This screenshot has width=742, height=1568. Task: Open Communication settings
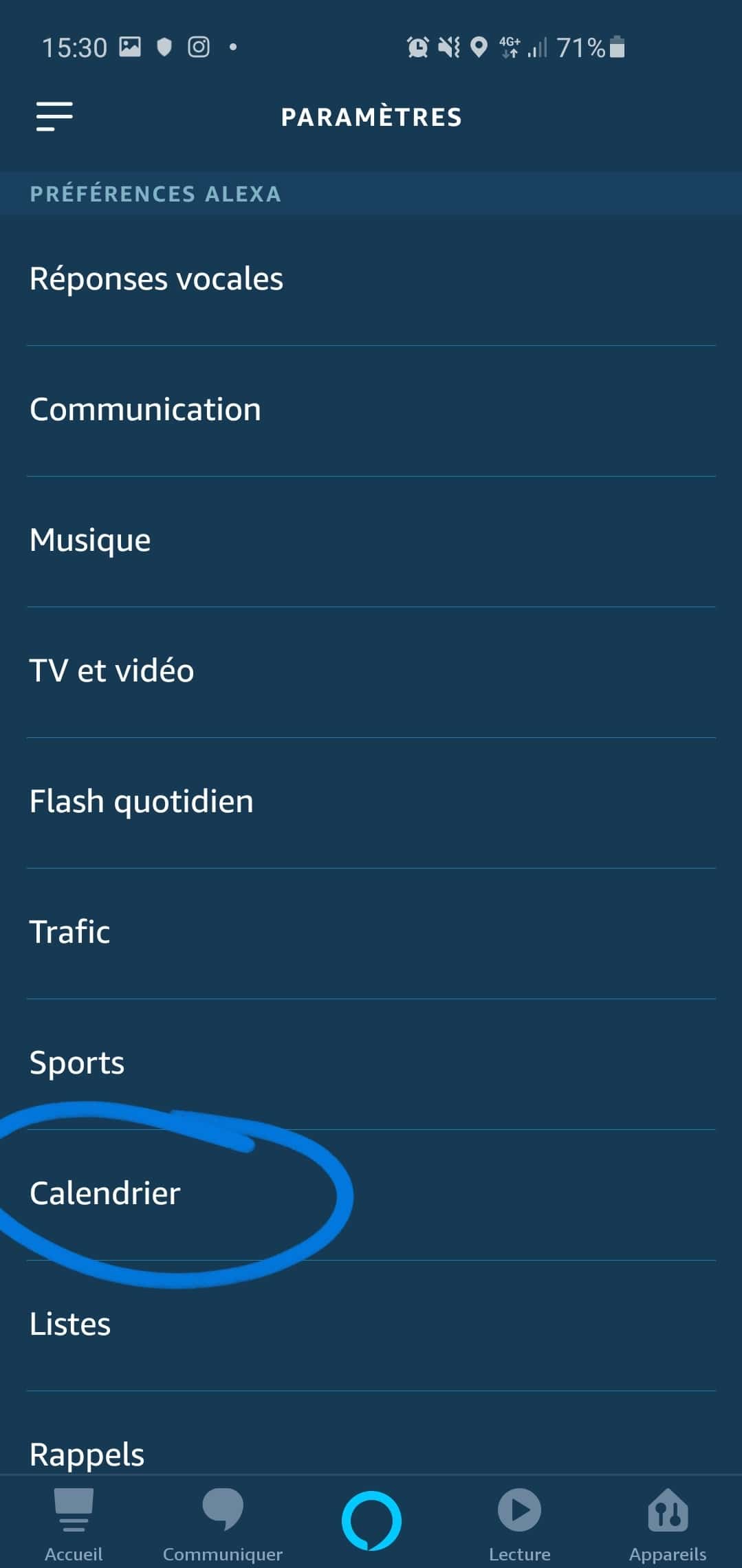371,411
